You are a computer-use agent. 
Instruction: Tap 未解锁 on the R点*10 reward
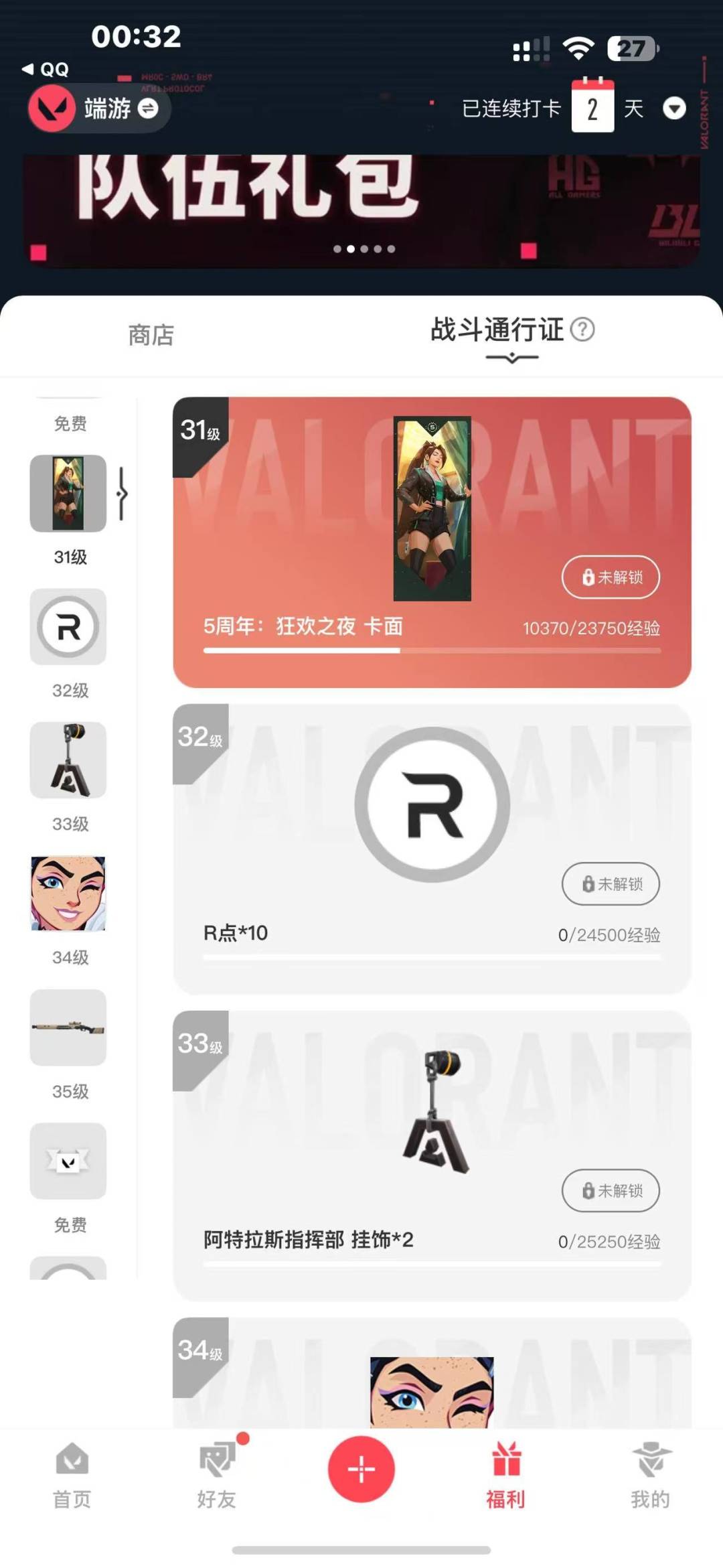coord(611,883)
